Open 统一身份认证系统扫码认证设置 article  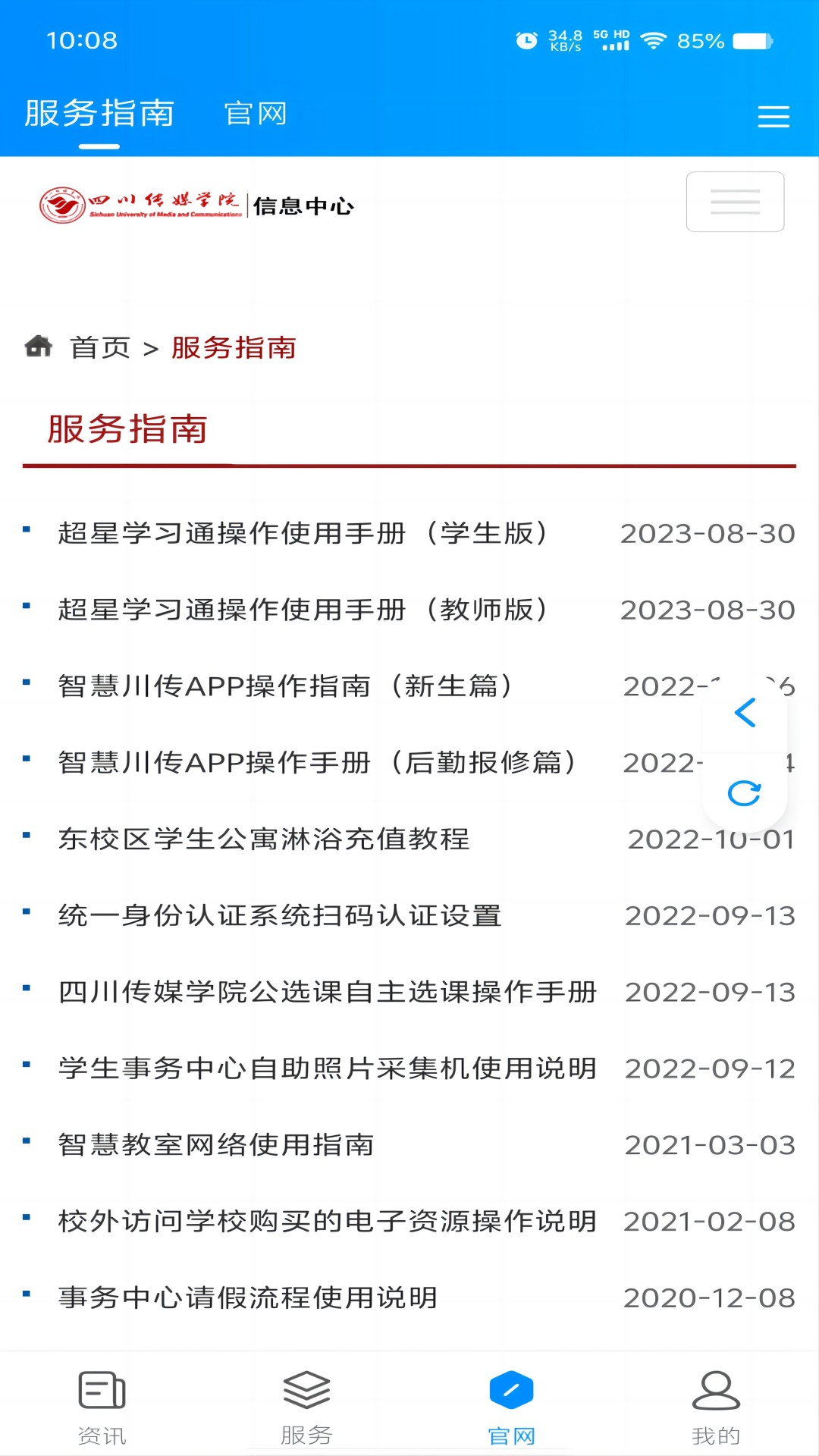pos(280,916)
